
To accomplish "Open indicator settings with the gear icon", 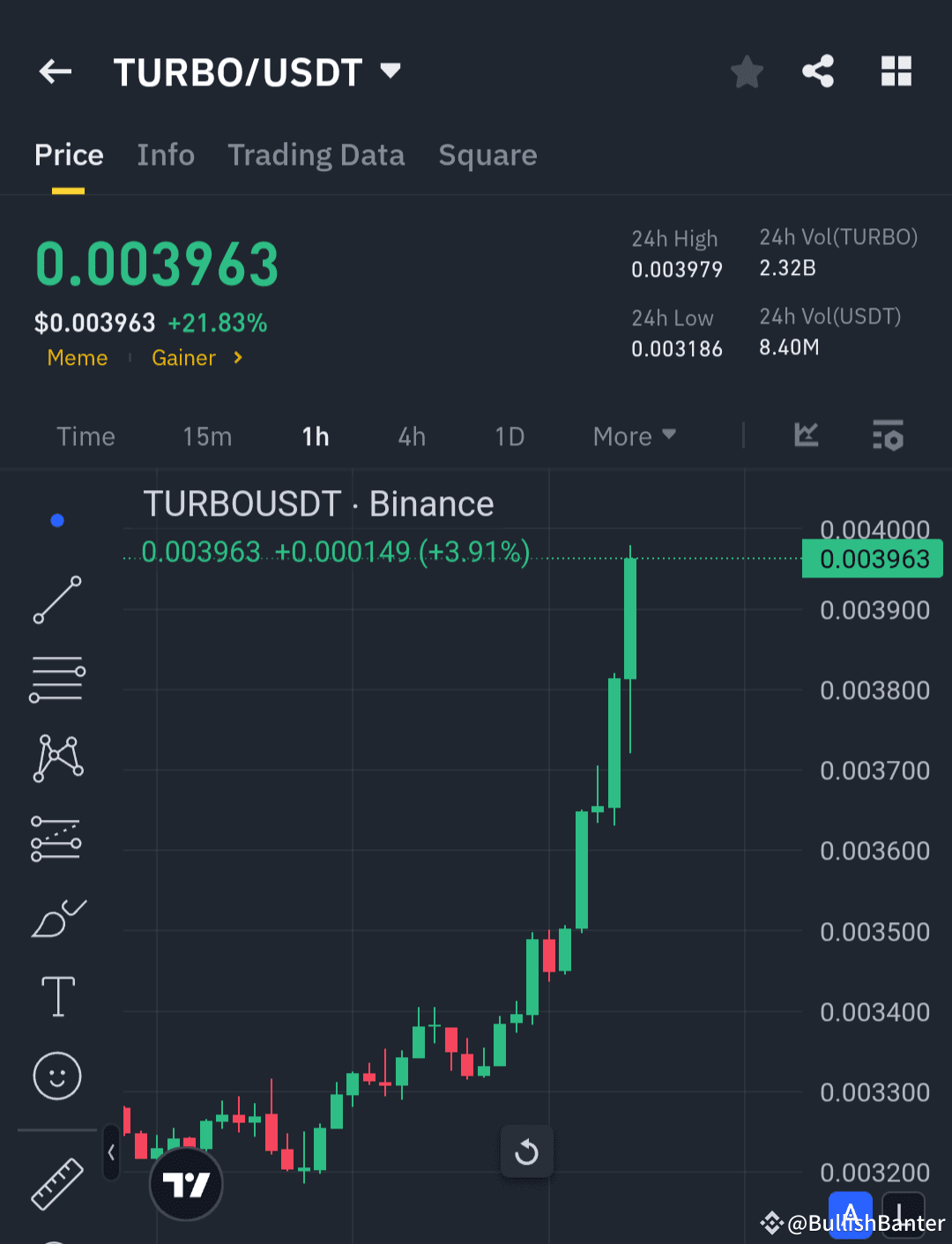I will [x=888, y=436].
